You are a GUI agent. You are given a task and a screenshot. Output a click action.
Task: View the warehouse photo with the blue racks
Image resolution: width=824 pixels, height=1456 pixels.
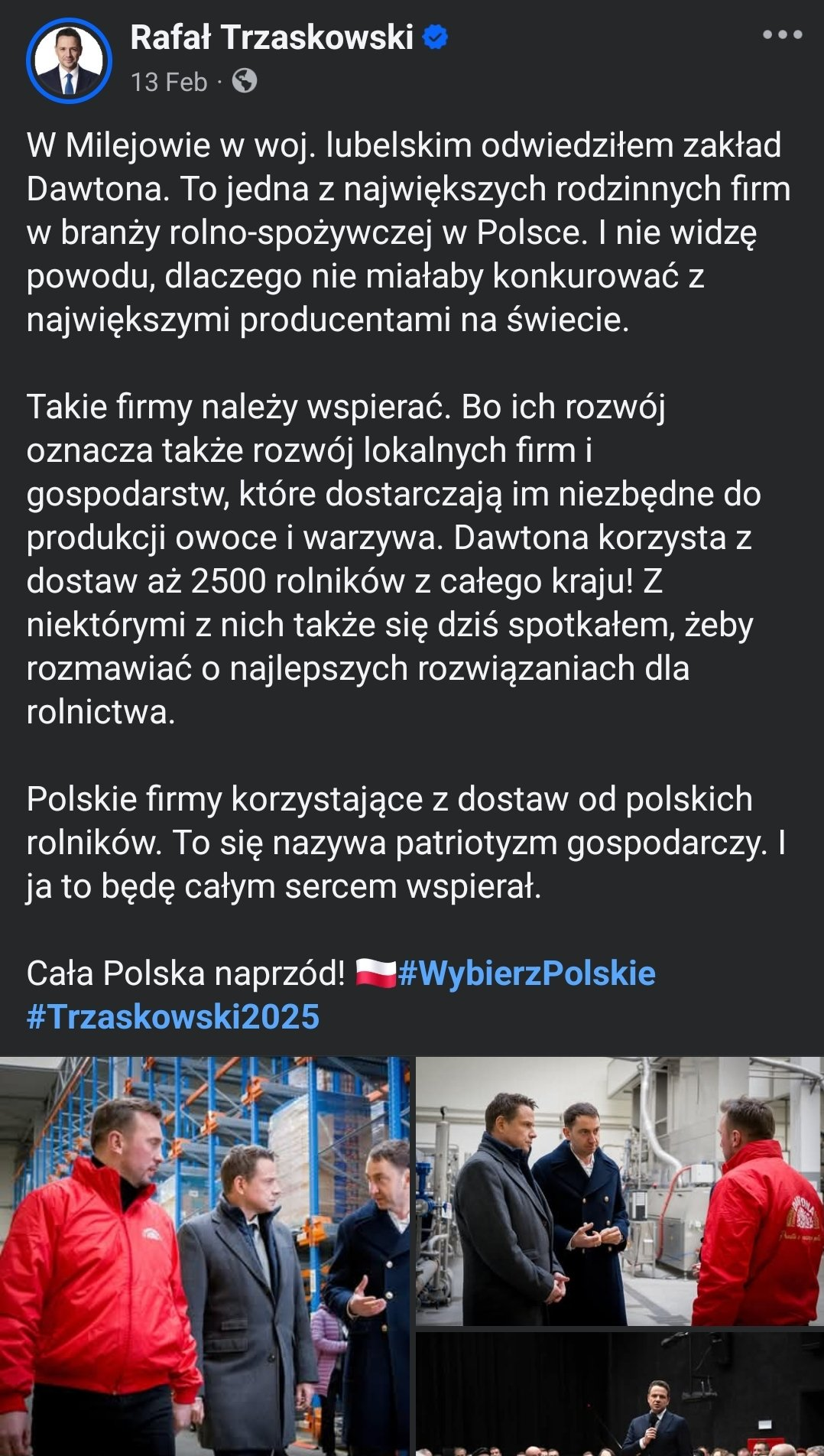205,1256
